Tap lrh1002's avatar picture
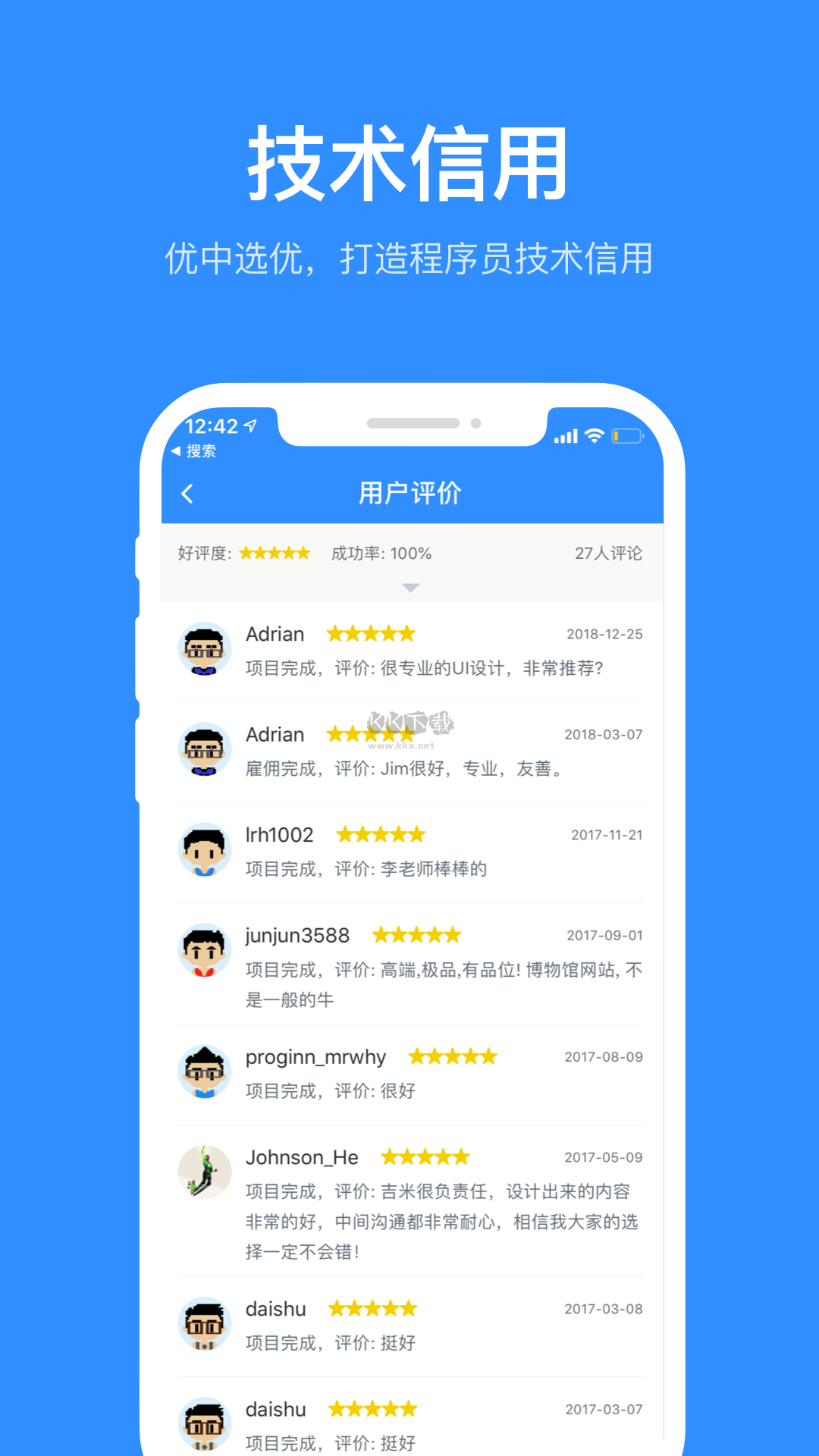 pyautogui.click(x=204, y=849)
